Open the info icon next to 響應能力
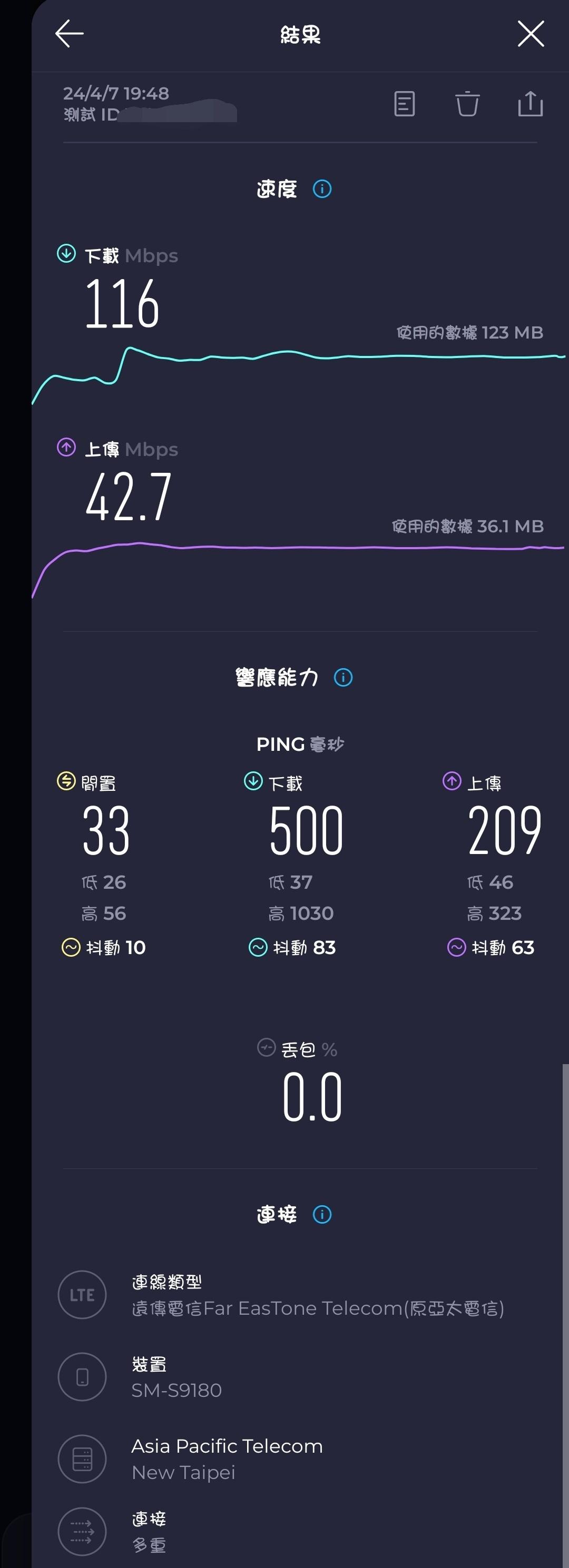Viewport: 569px width, 1568px height. coord(343,678)
